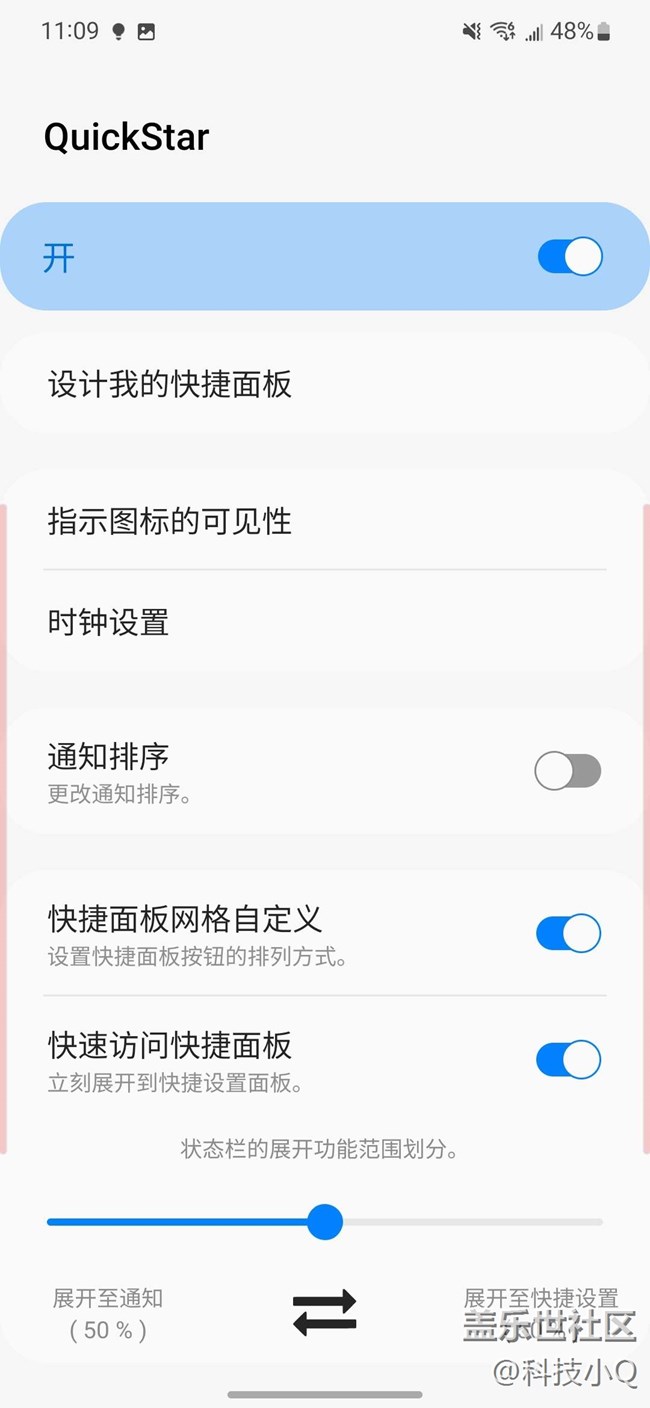650x1408 pixels.
Task: Open 指示图标的可见性 settings
Action: point(325,521)
